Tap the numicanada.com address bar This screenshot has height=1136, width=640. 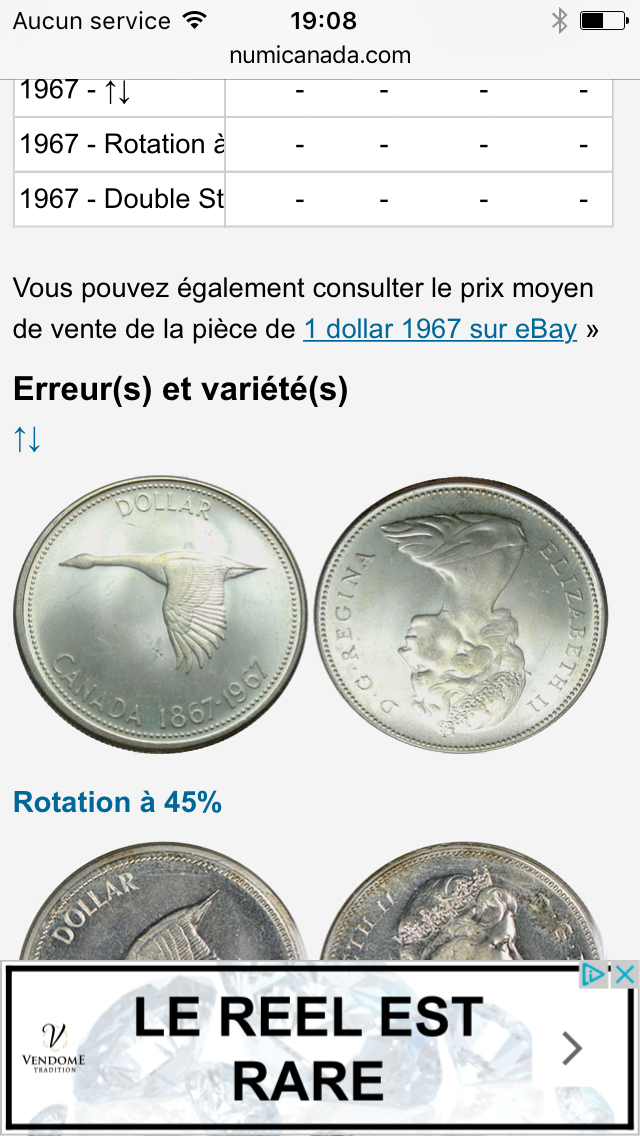[x=320, y=56]
